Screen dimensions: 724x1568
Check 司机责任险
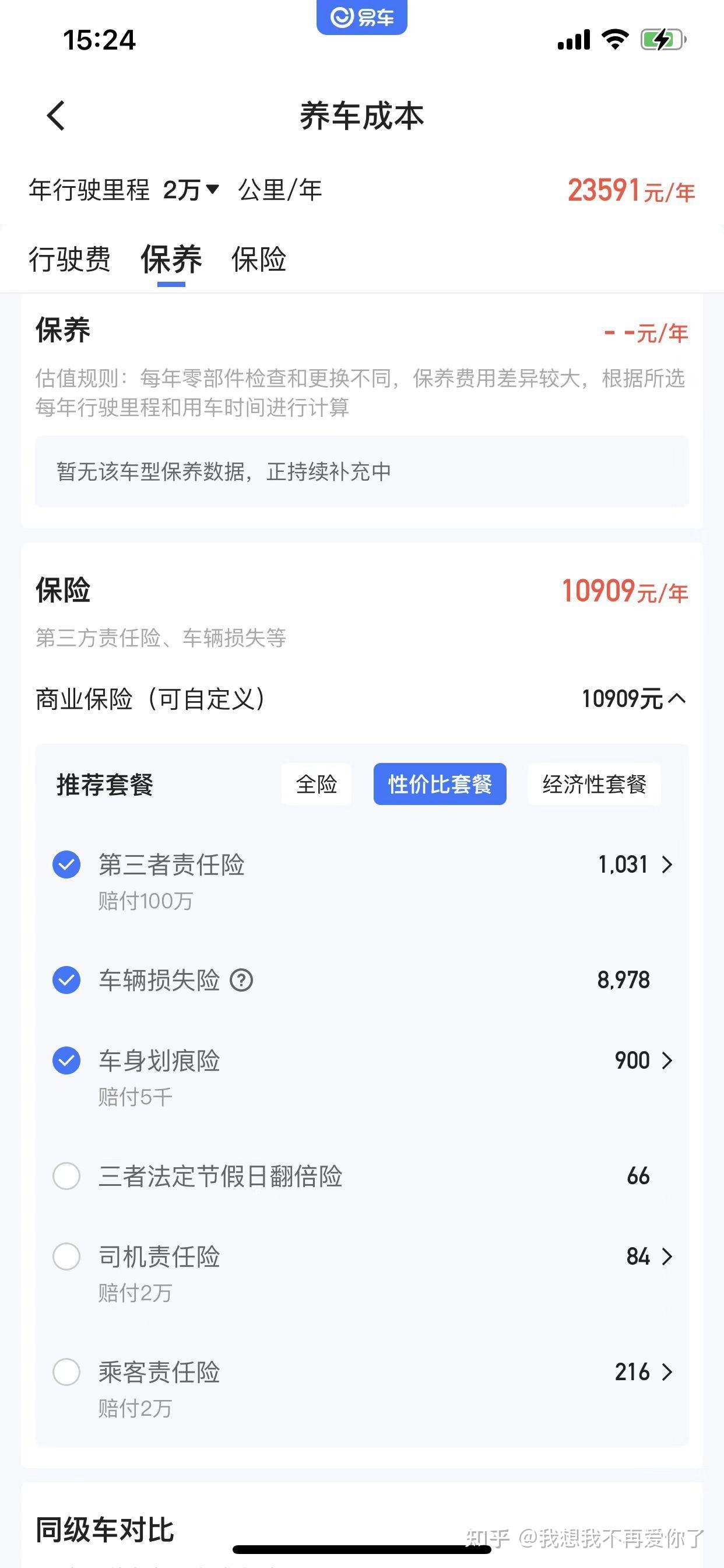[x=66, y=1256]
